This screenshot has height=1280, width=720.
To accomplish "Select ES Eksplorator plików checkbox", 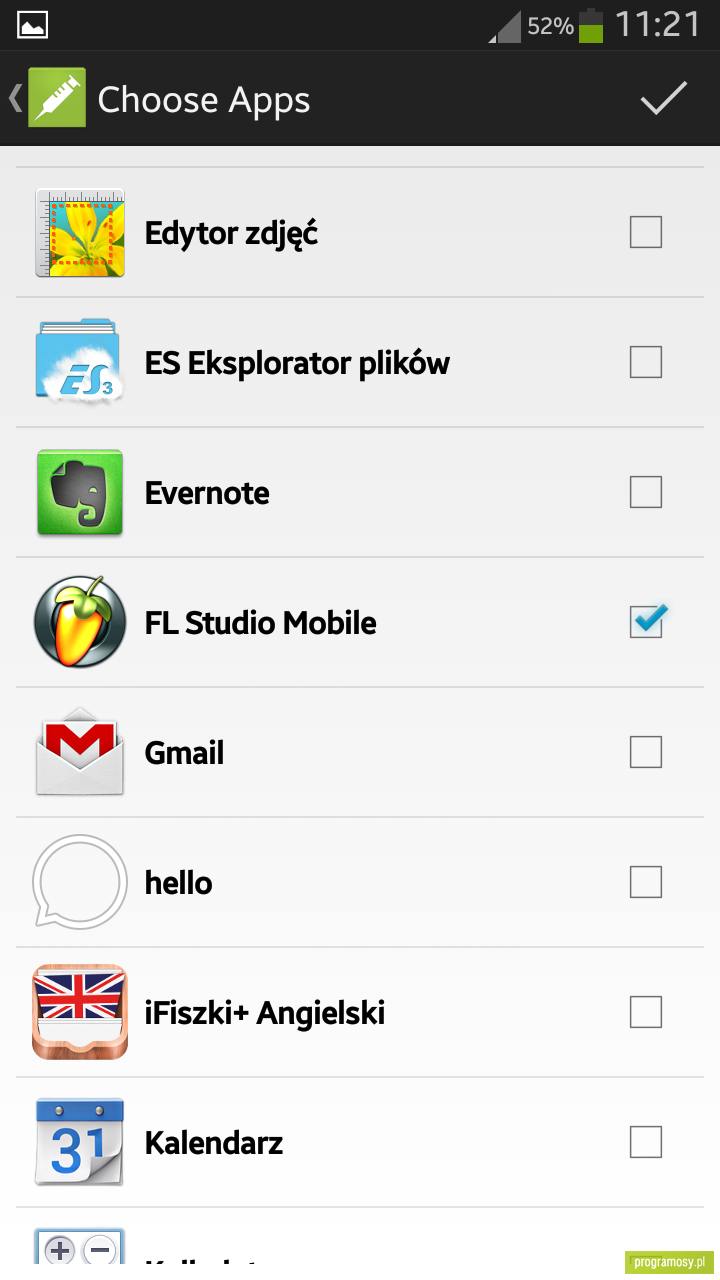I will (646, 362).
